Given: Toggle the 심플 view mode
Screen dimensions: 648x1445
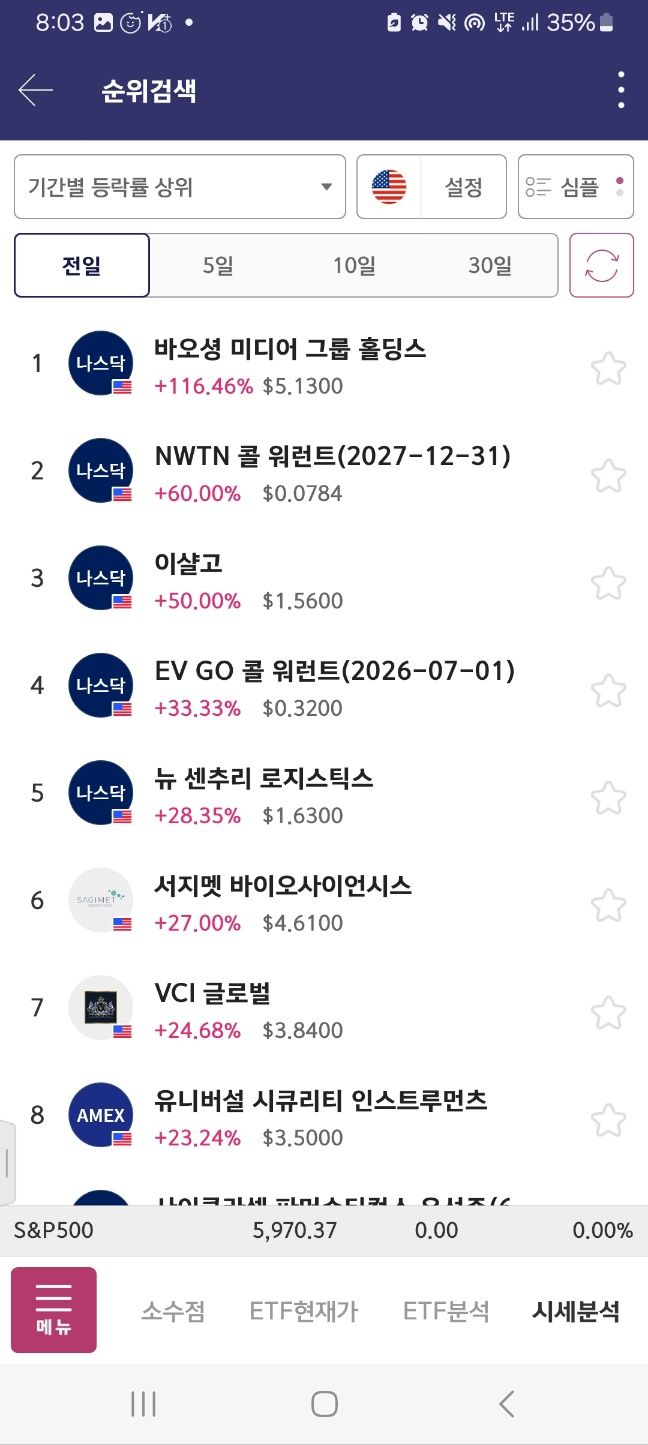Looking at the screenshot, I should click(576, 186).
